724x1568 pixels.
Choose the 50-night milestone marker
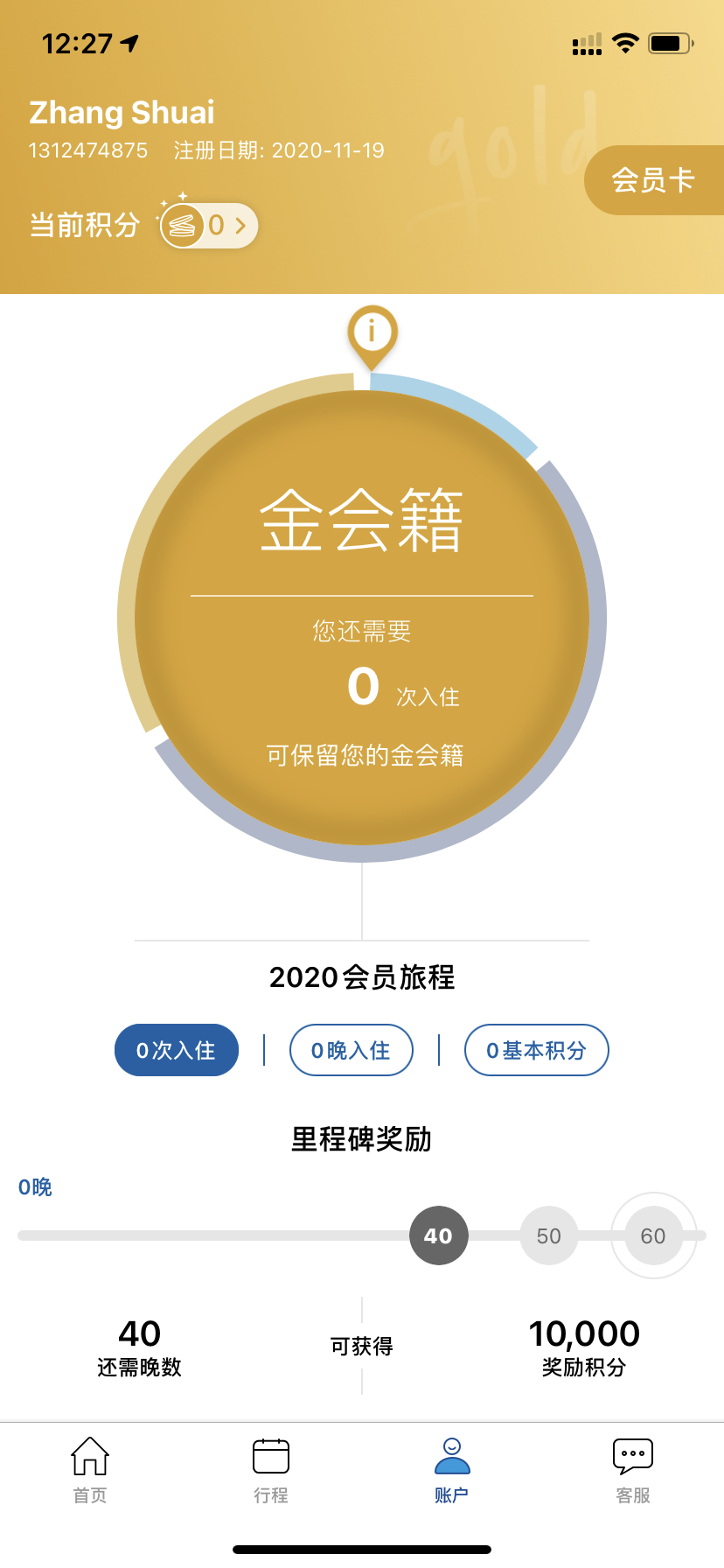point(549,1235)
